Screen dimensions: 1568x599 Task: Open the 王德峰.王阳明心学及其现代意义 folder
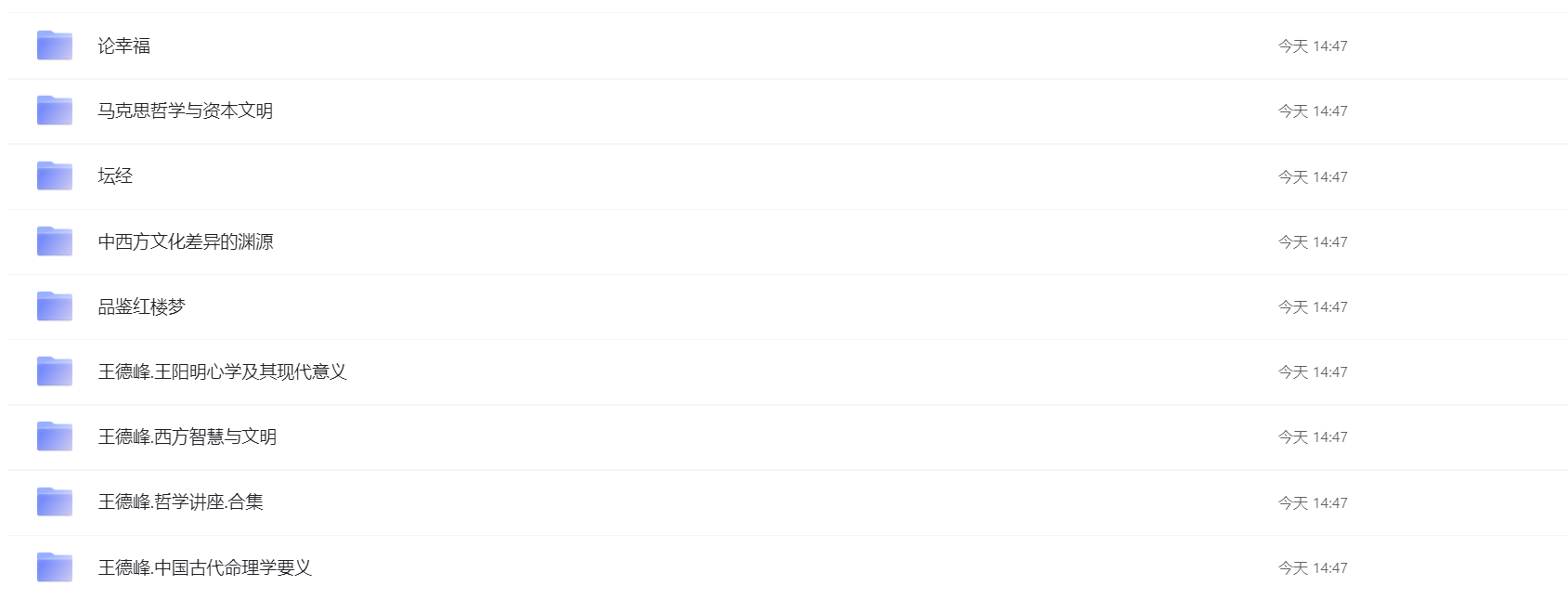(222, 371)
